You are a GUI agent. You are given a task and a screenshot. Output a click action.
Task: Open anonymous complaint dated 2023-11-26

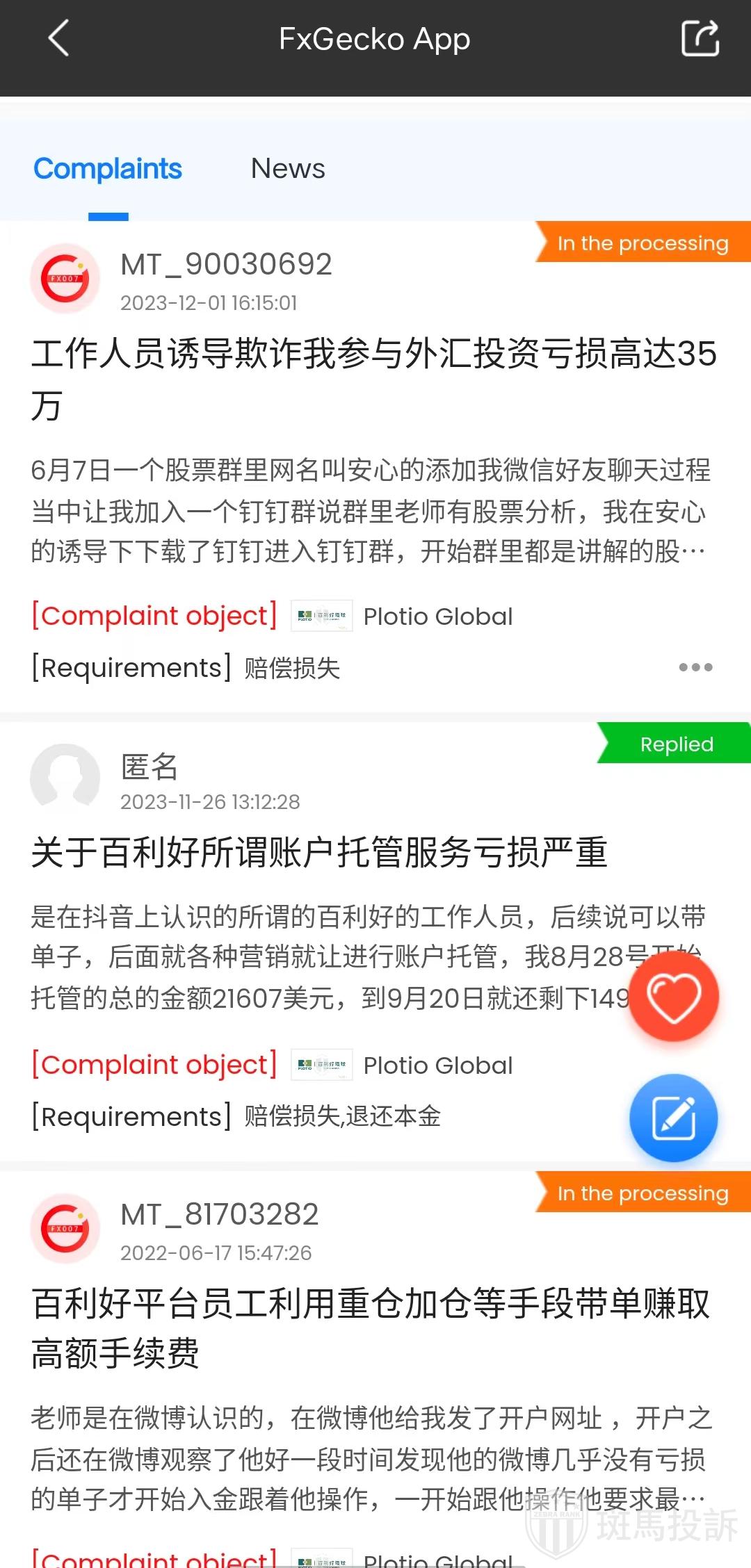pyautogui.click(x=320, y=853)
